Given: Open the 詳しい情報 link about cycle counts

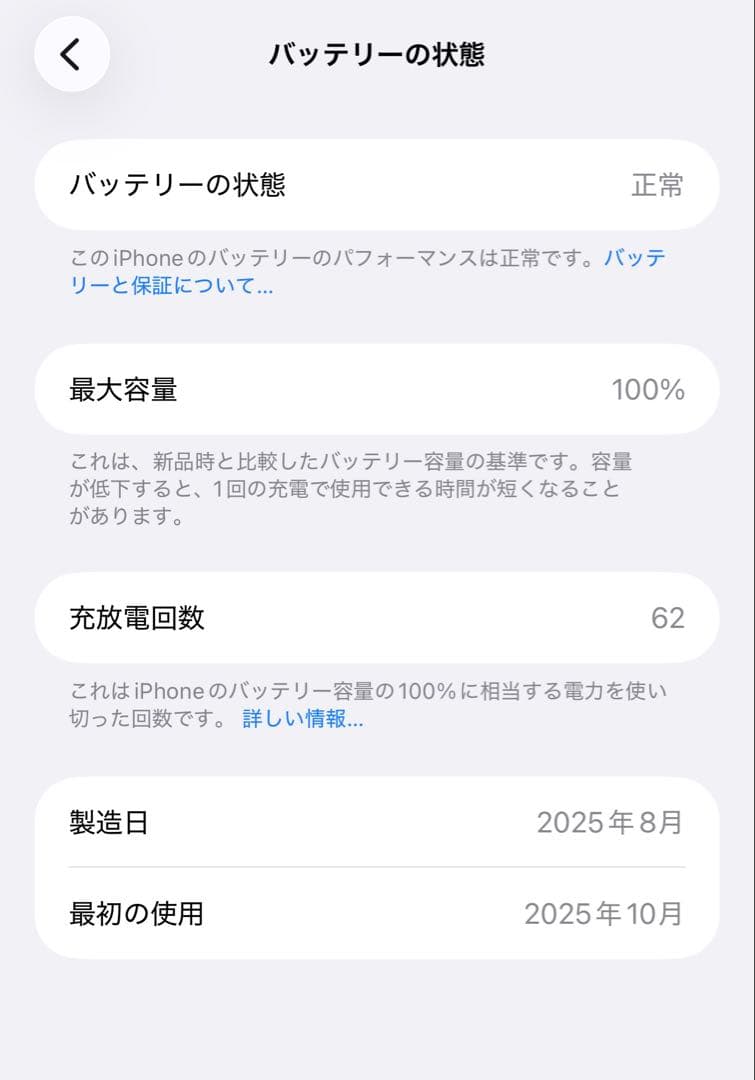Looking at the screenshot, I should click(x=300, y=718).
